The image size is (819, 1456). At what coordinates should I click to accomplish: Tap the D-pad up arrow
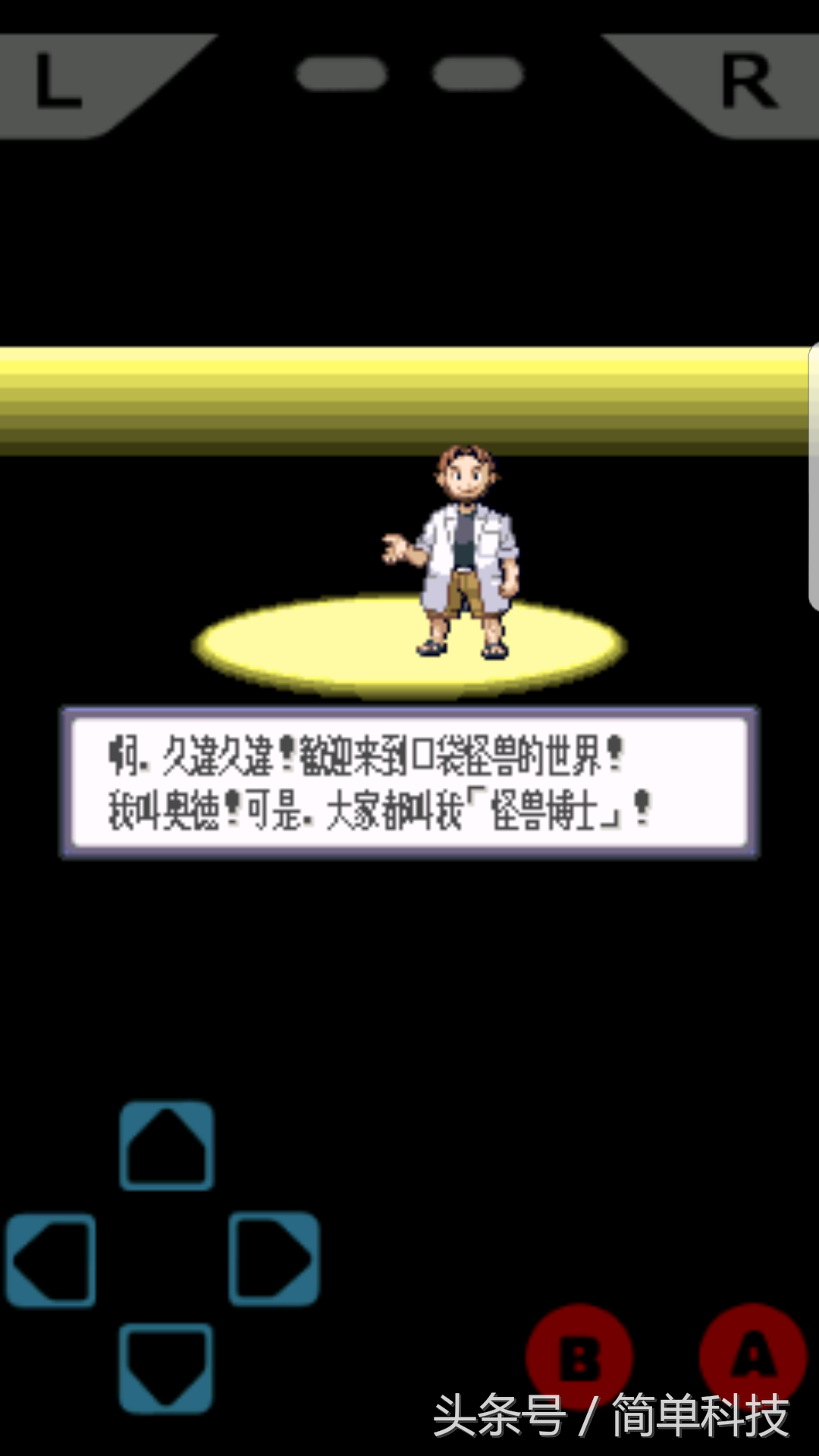(x=166, y=1145)
